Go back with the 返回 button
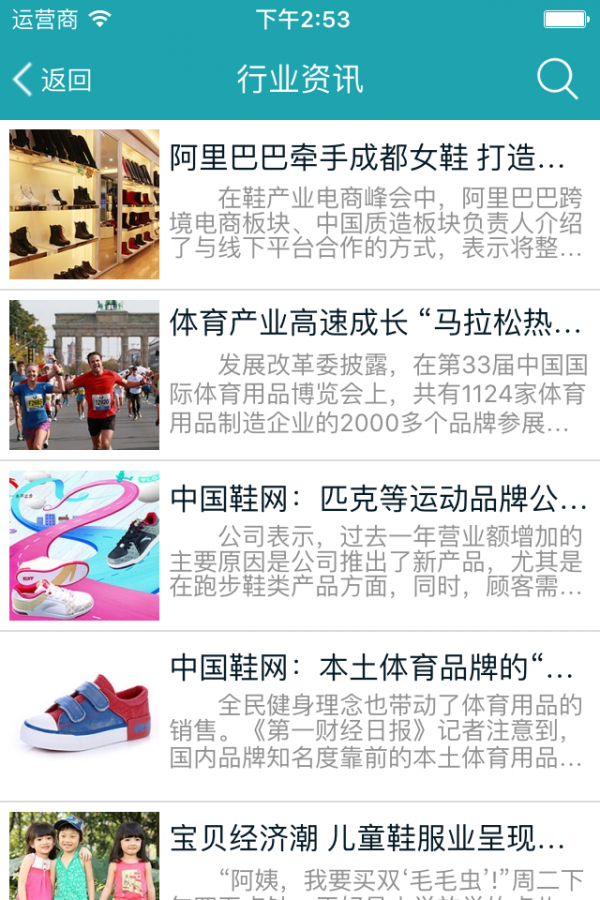The width and height of the screenshot is (600, 900). 52,80
